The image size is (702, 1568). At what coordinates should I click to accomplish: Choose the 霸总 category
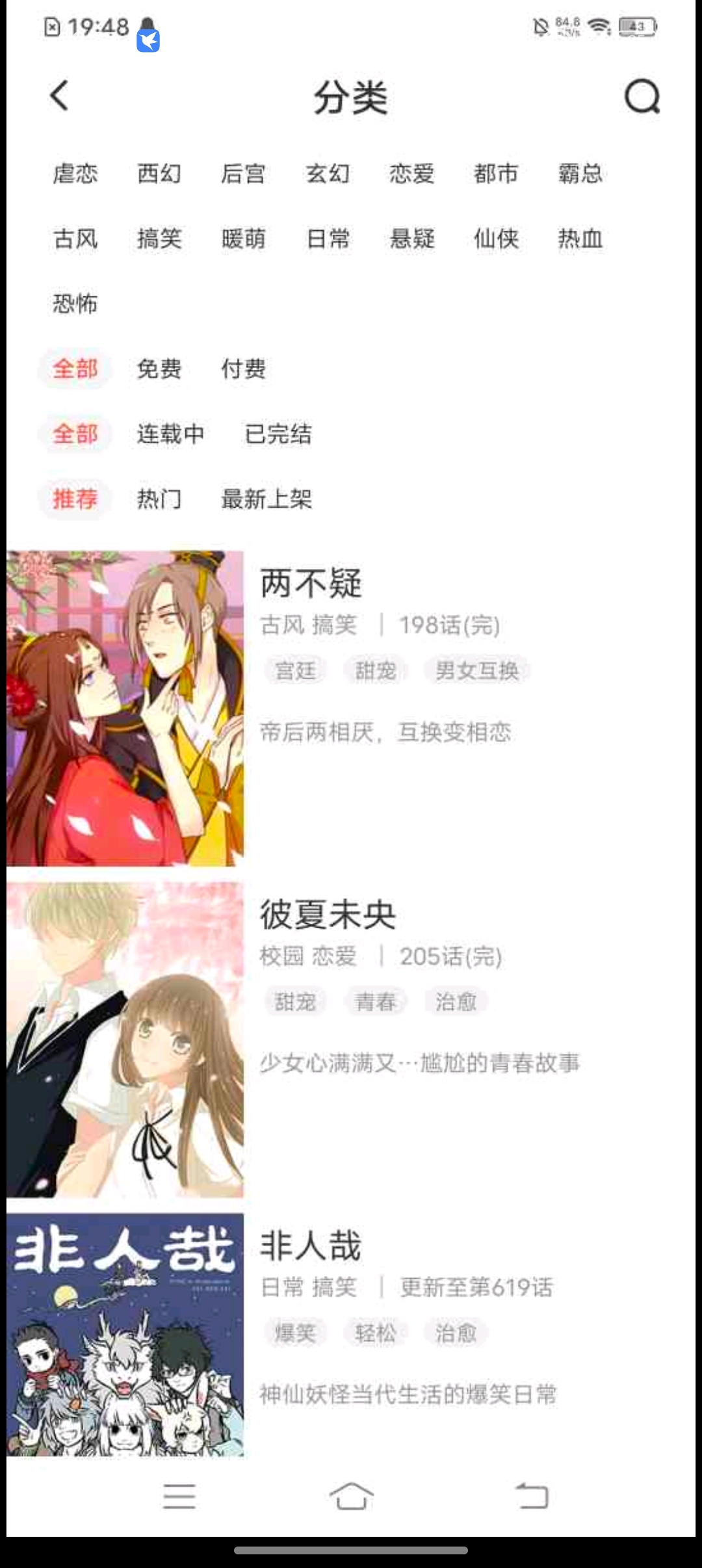[580, 174]
